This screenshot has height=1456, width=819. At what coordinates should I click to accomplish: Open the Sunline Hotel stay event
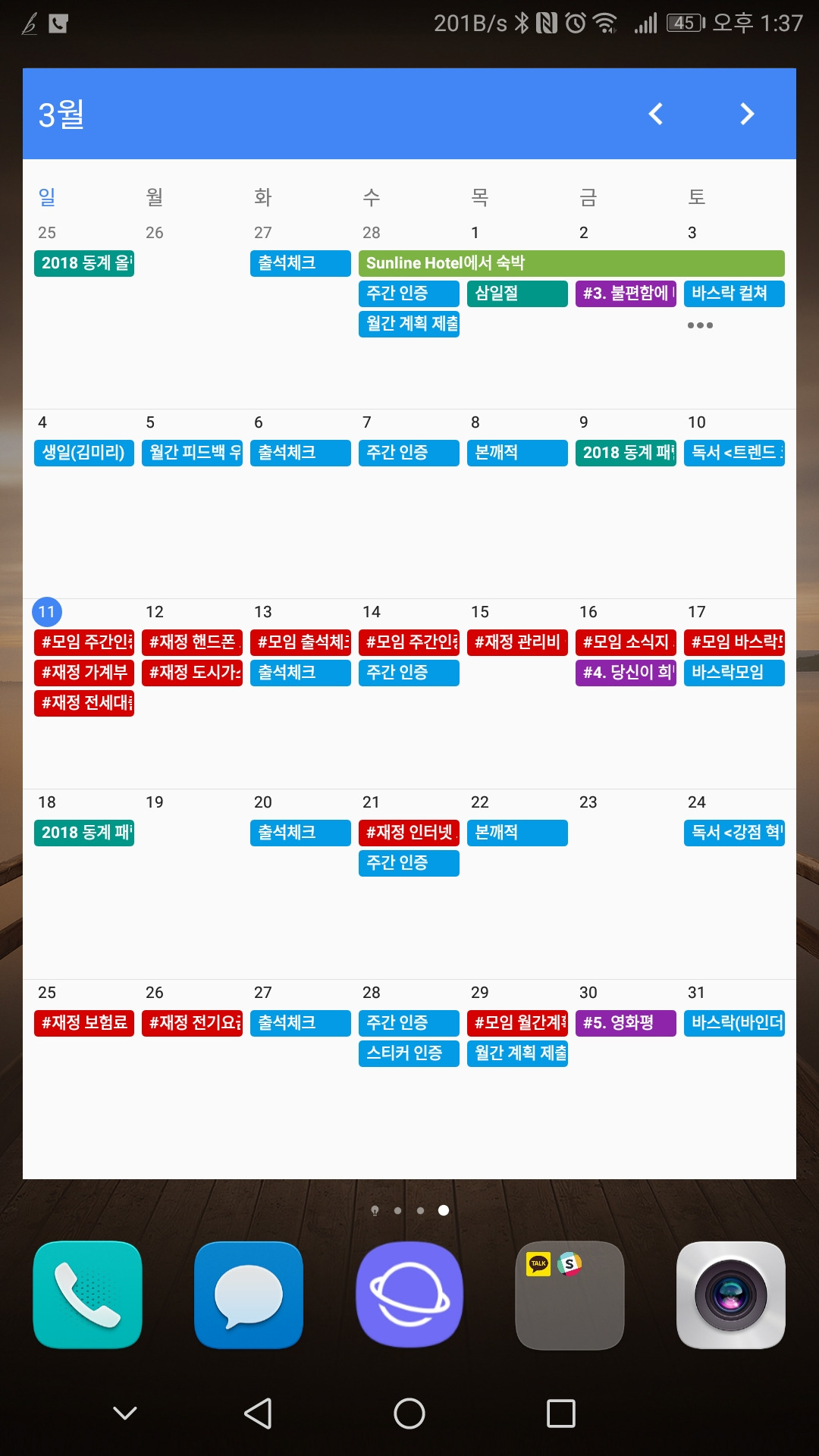pos(571,263)
